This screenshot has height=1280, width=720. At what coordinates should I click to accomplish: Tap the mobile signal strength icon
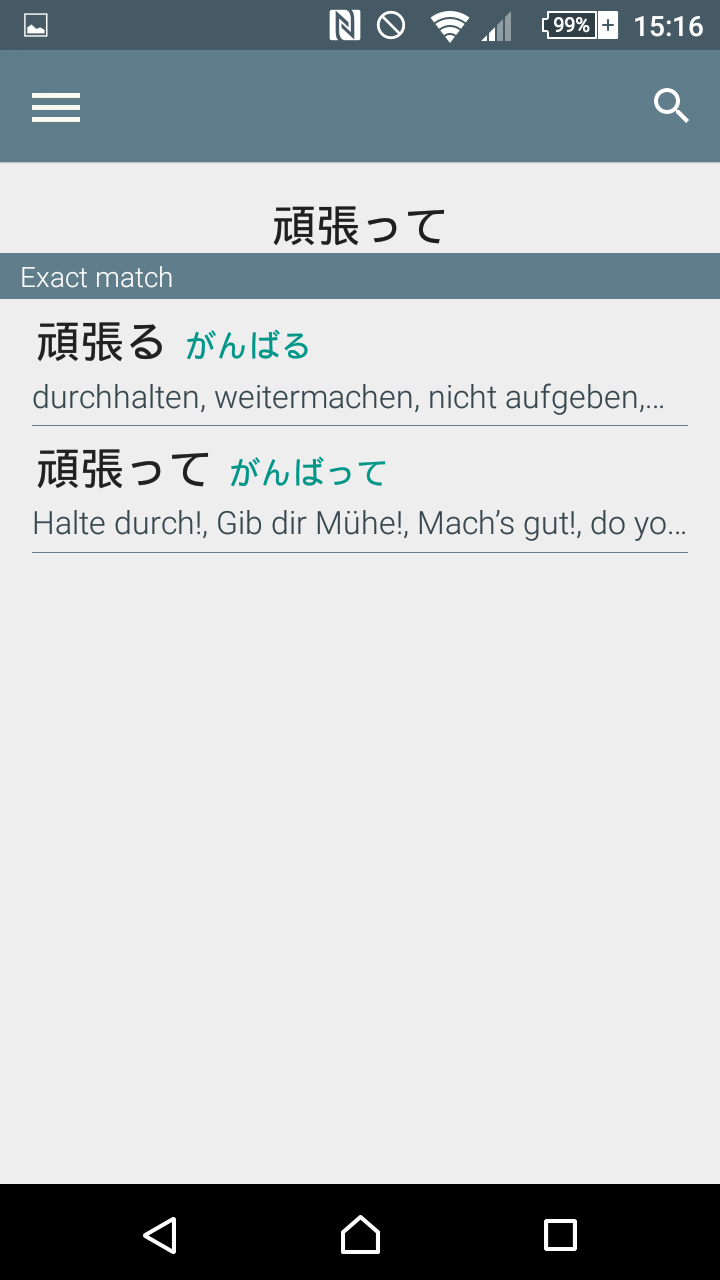[x=497, y=25]
